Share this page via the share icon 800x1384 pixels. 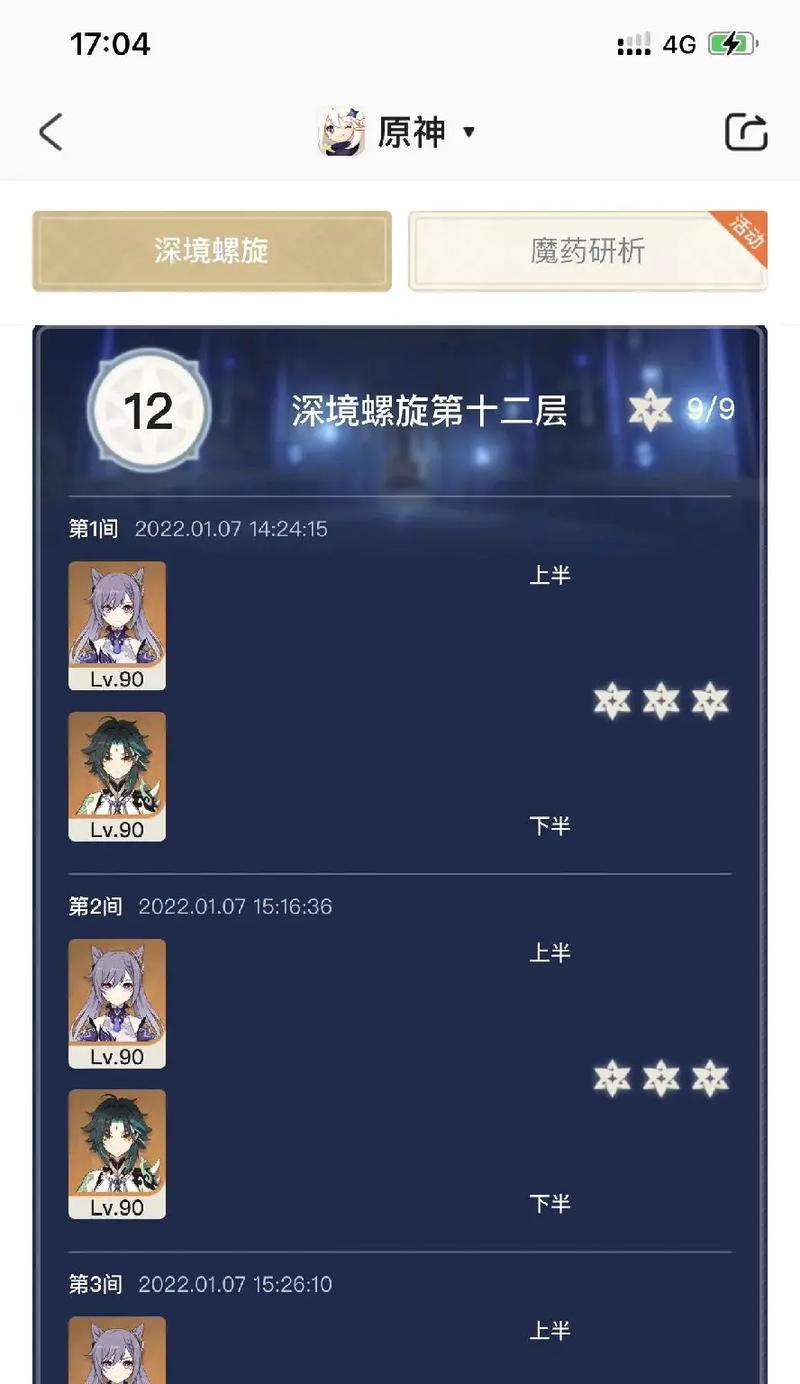coord(746,131)
